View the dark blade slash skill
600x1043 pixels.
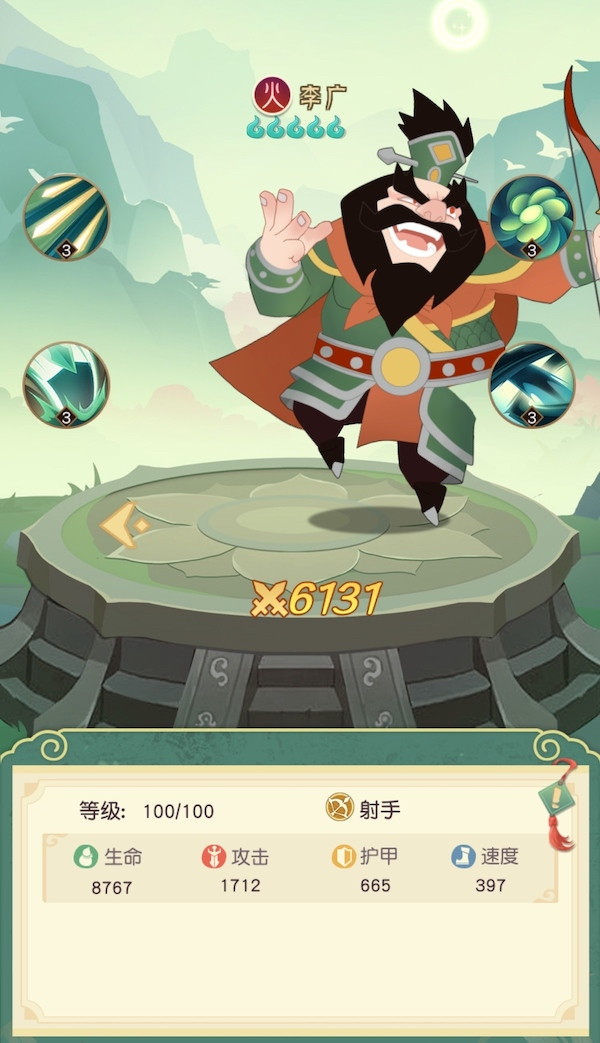(x=531, y=385)
